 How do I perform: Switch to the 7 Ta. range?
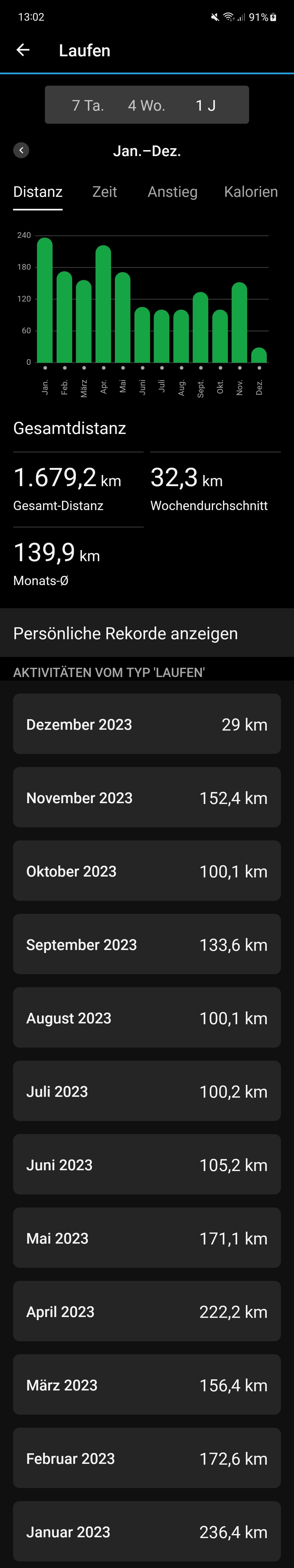click(x=88, y=105)
